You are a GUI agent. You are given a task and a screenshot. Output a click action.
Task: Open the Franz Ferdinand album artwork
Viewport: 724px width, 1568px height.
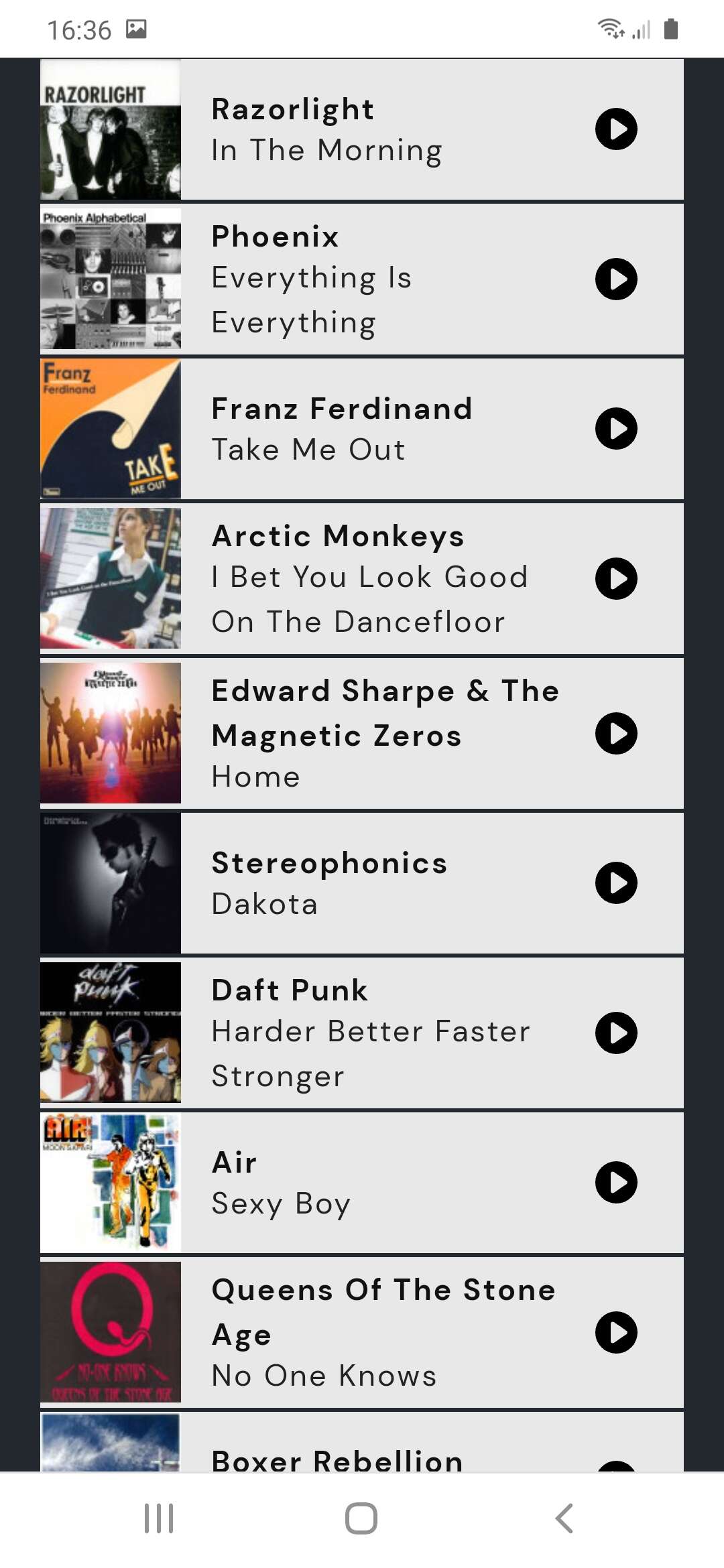pos(111,429)
